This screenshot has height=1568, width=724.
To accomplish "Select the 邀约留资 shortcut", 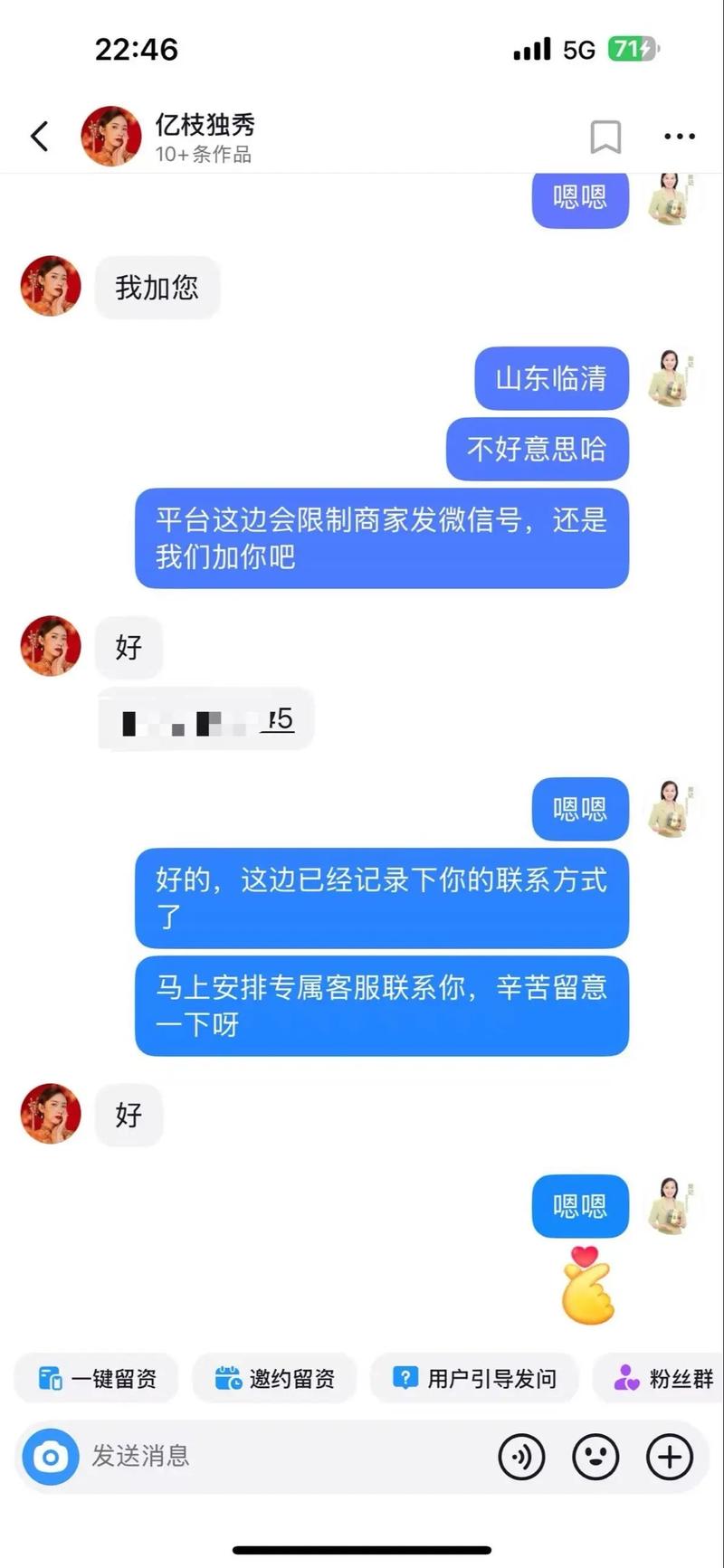I will (273, 1378).
